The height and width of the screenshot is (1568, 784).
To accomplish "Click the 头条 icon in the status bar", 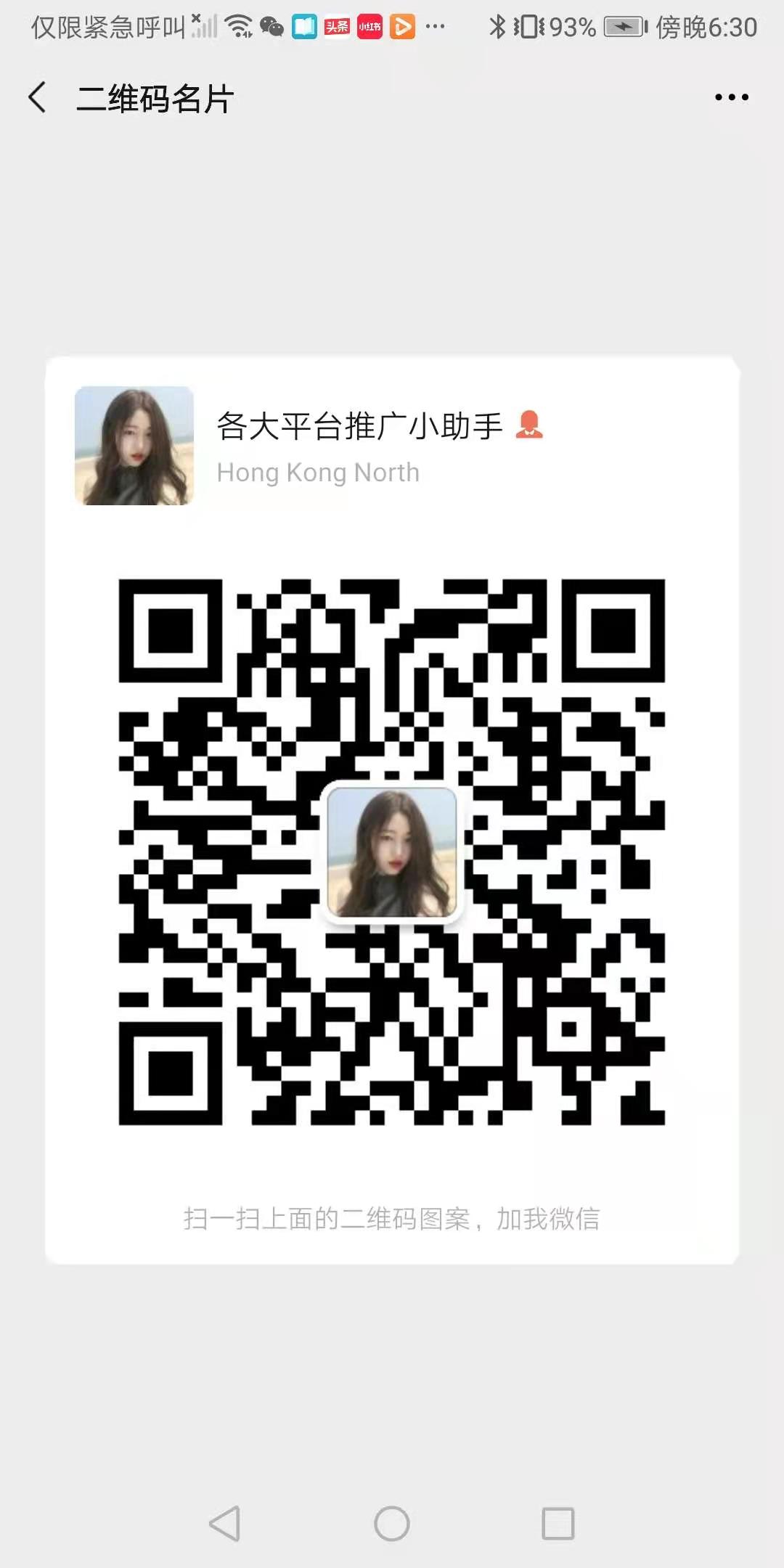I will tap(338, 28).
